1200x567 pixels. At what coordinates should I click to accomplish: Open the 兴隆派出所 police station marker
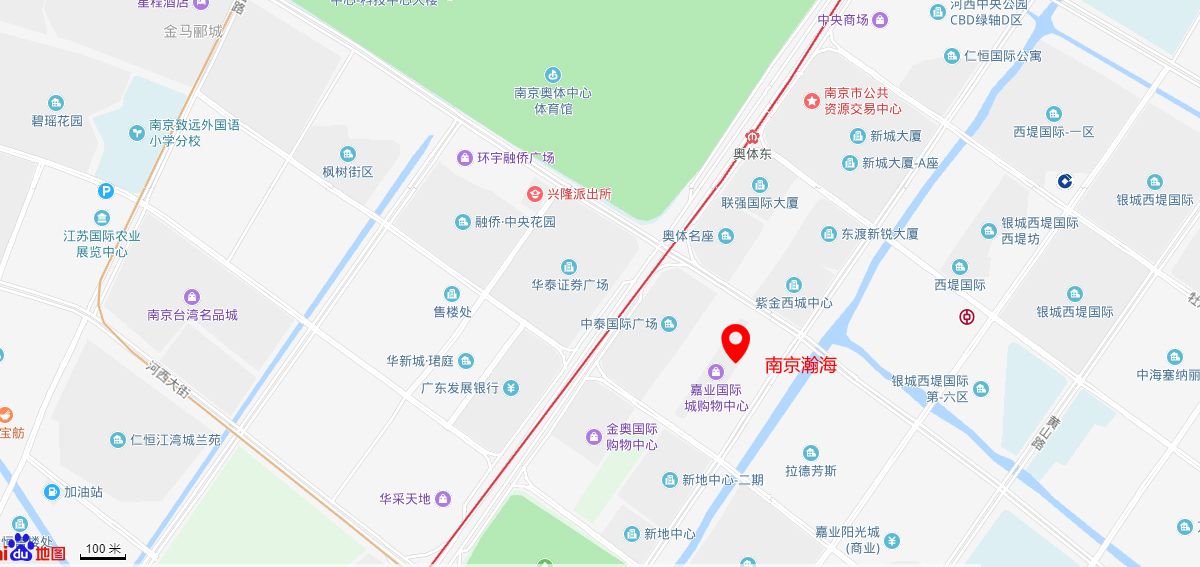click(535, 194)
